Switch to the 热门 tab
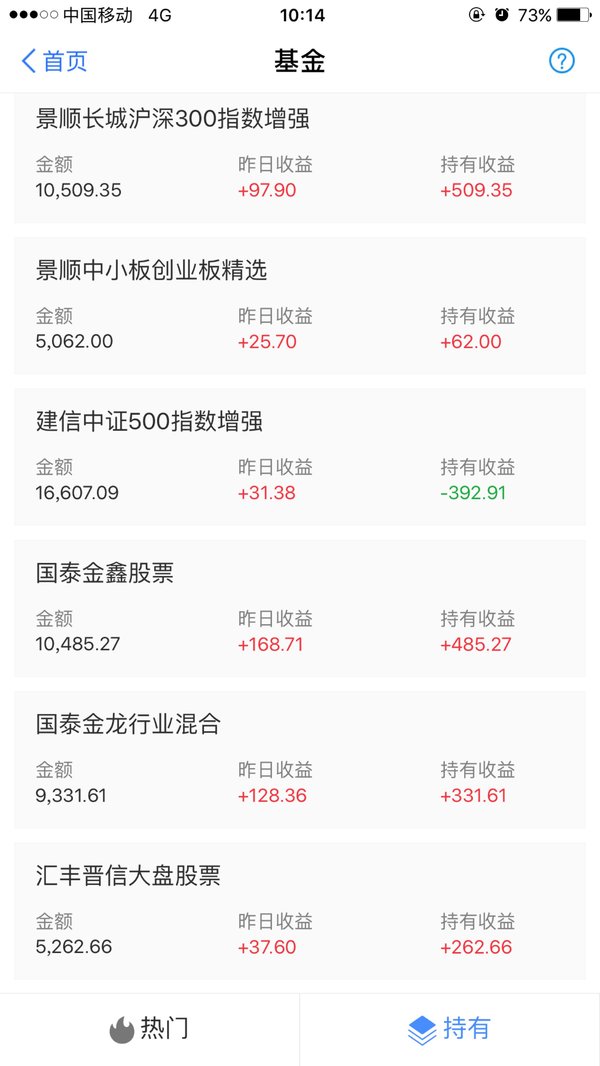The image size is (600, 1066). pos(149,1029)
